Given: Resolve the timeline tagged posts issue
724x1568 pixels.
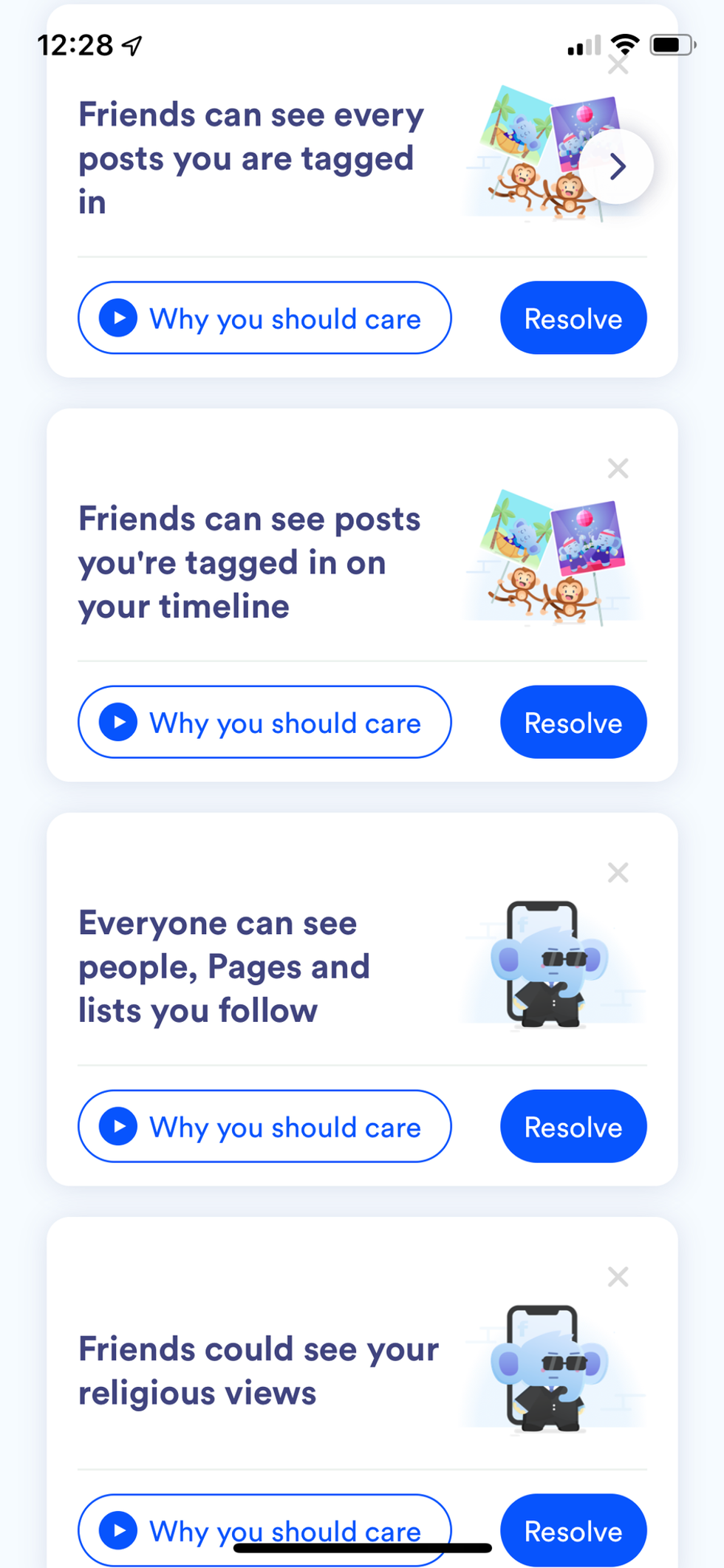Looking at the screenshot, I should pos(573,723).
